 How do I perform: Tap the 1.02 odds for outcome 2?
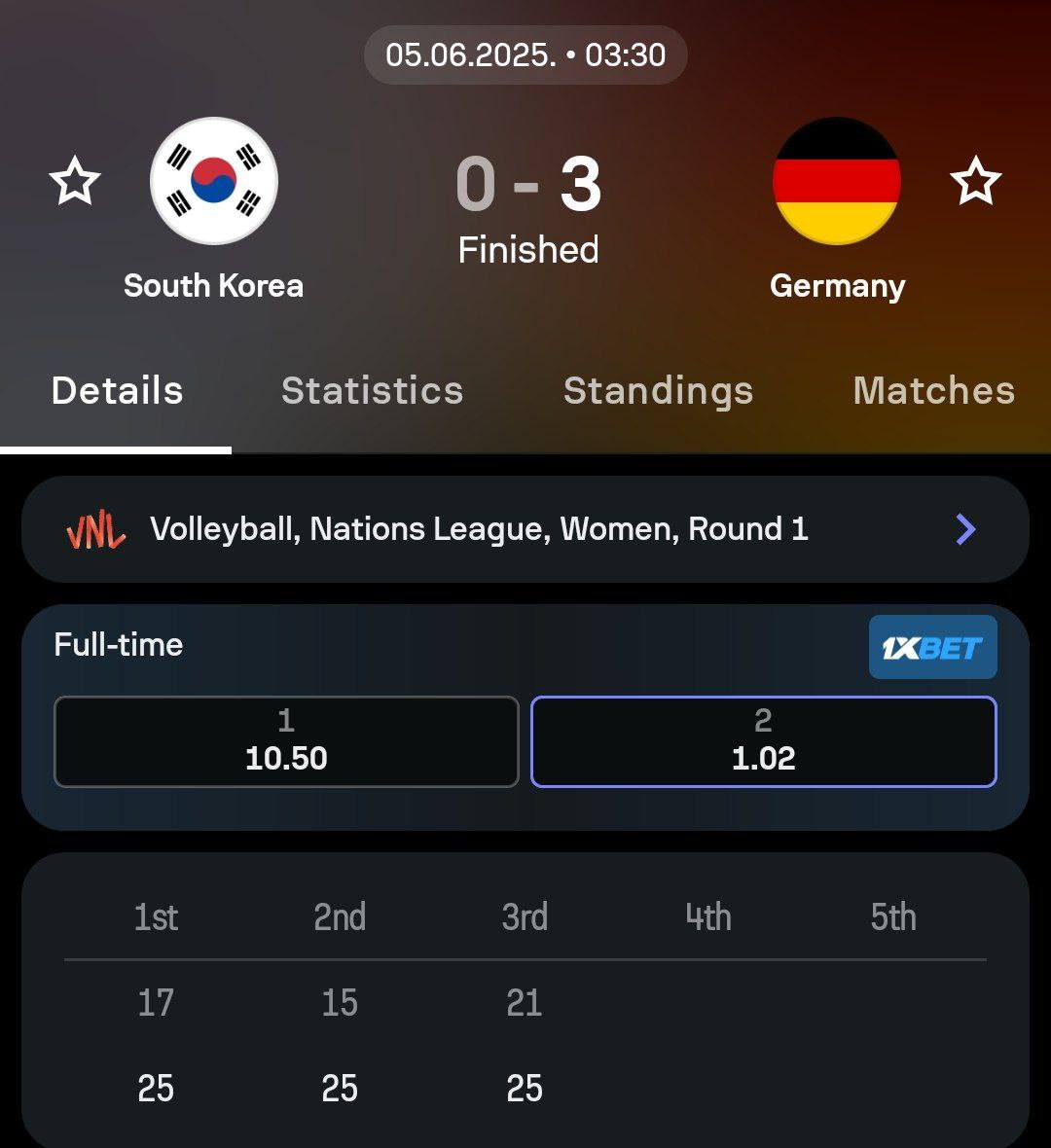coord(764,741)
